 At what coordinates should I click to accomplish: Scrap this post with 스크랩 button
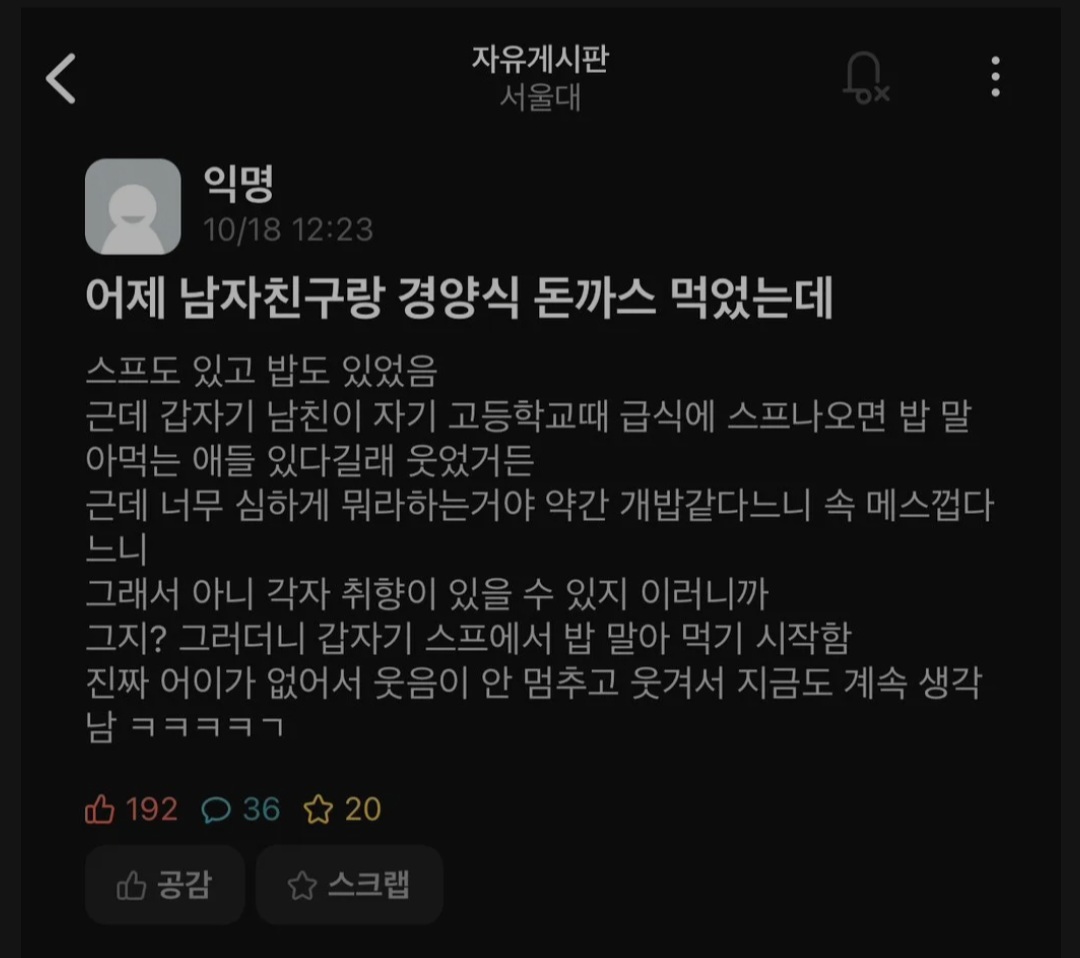[349, 885]
